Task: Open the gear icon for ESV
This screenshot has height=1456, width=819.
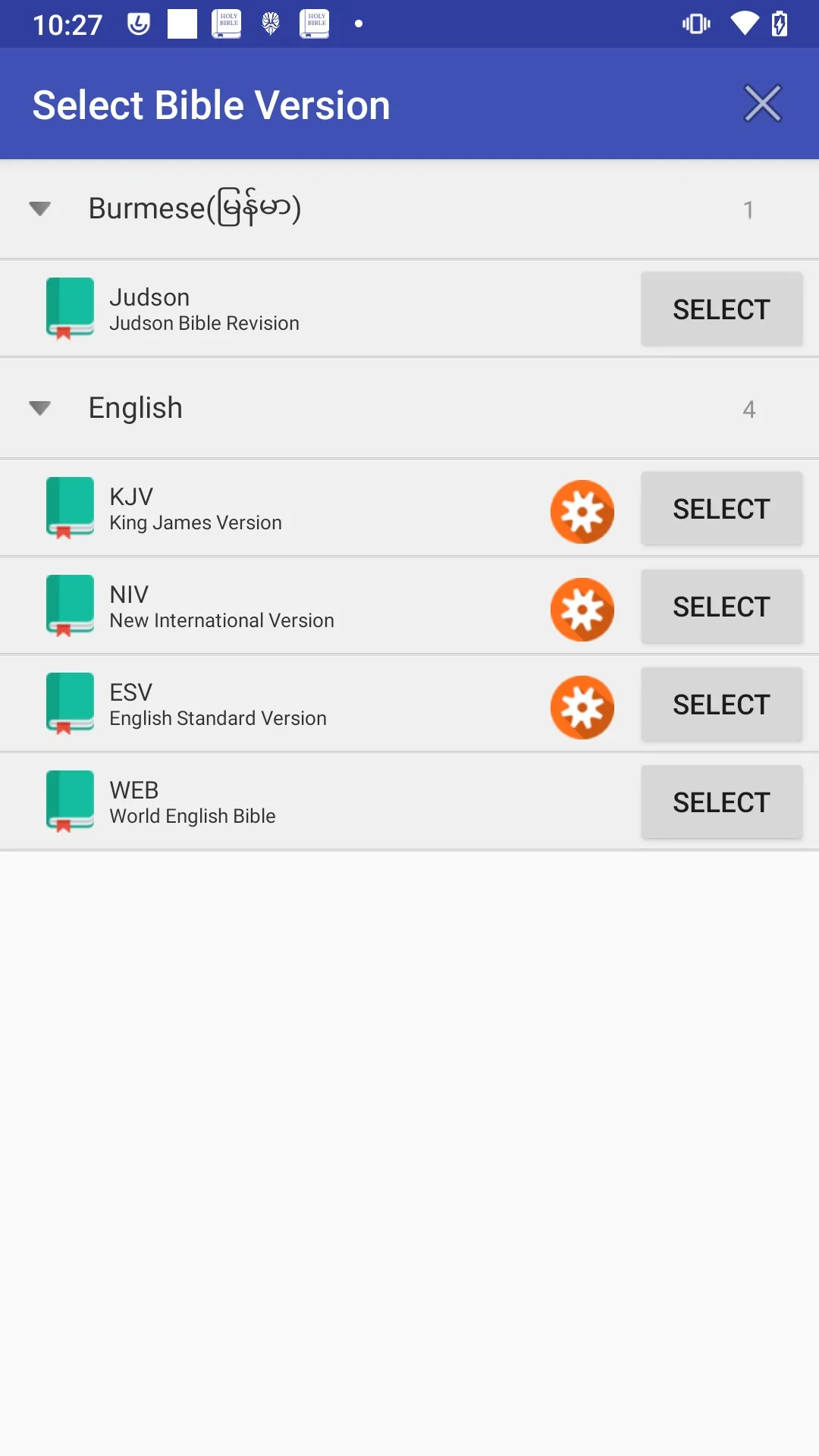Action: 582,708
